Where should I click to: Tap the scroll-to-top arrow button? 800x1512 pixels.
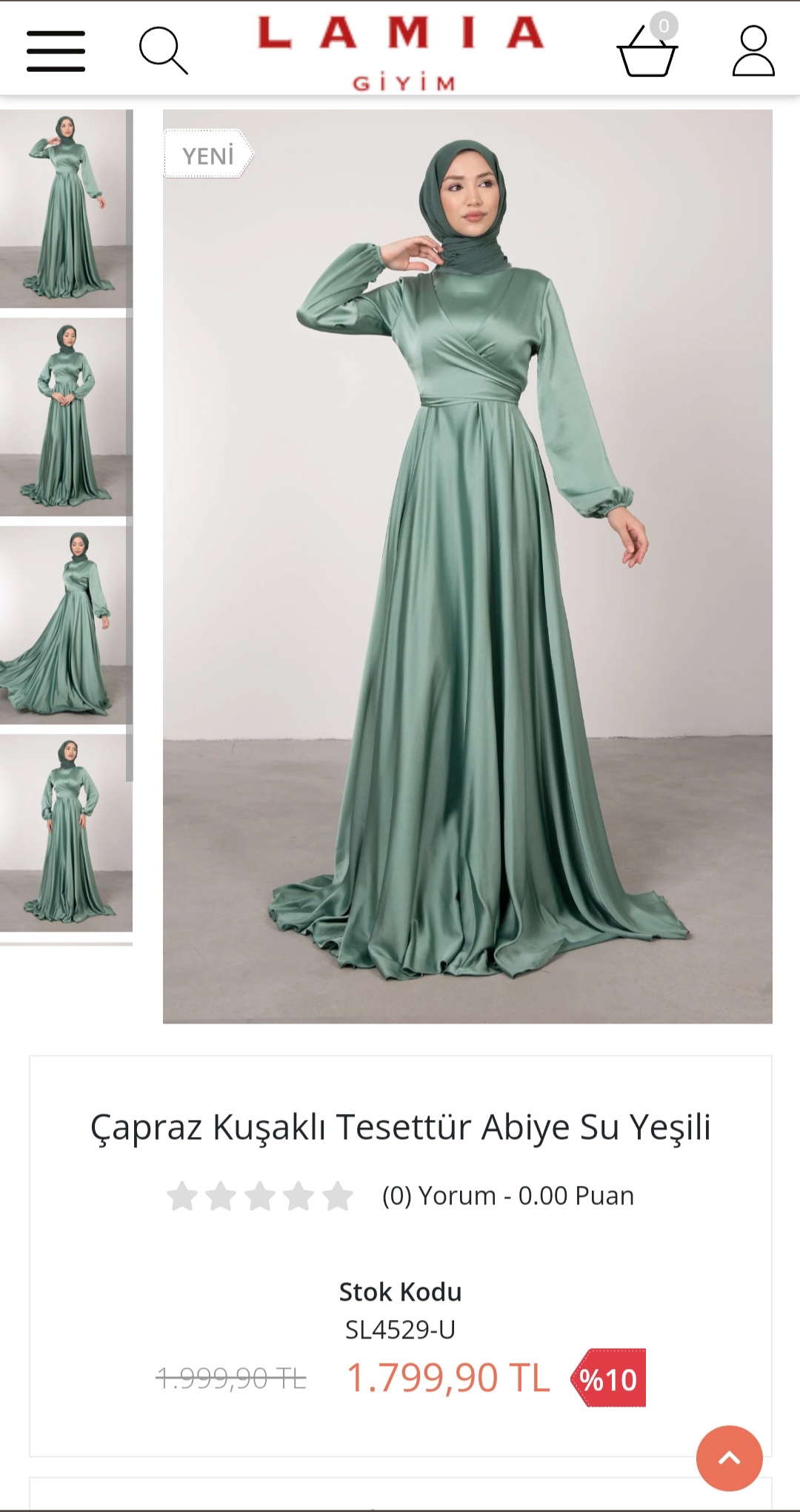pyautogui.click(x=729, y=1458)
